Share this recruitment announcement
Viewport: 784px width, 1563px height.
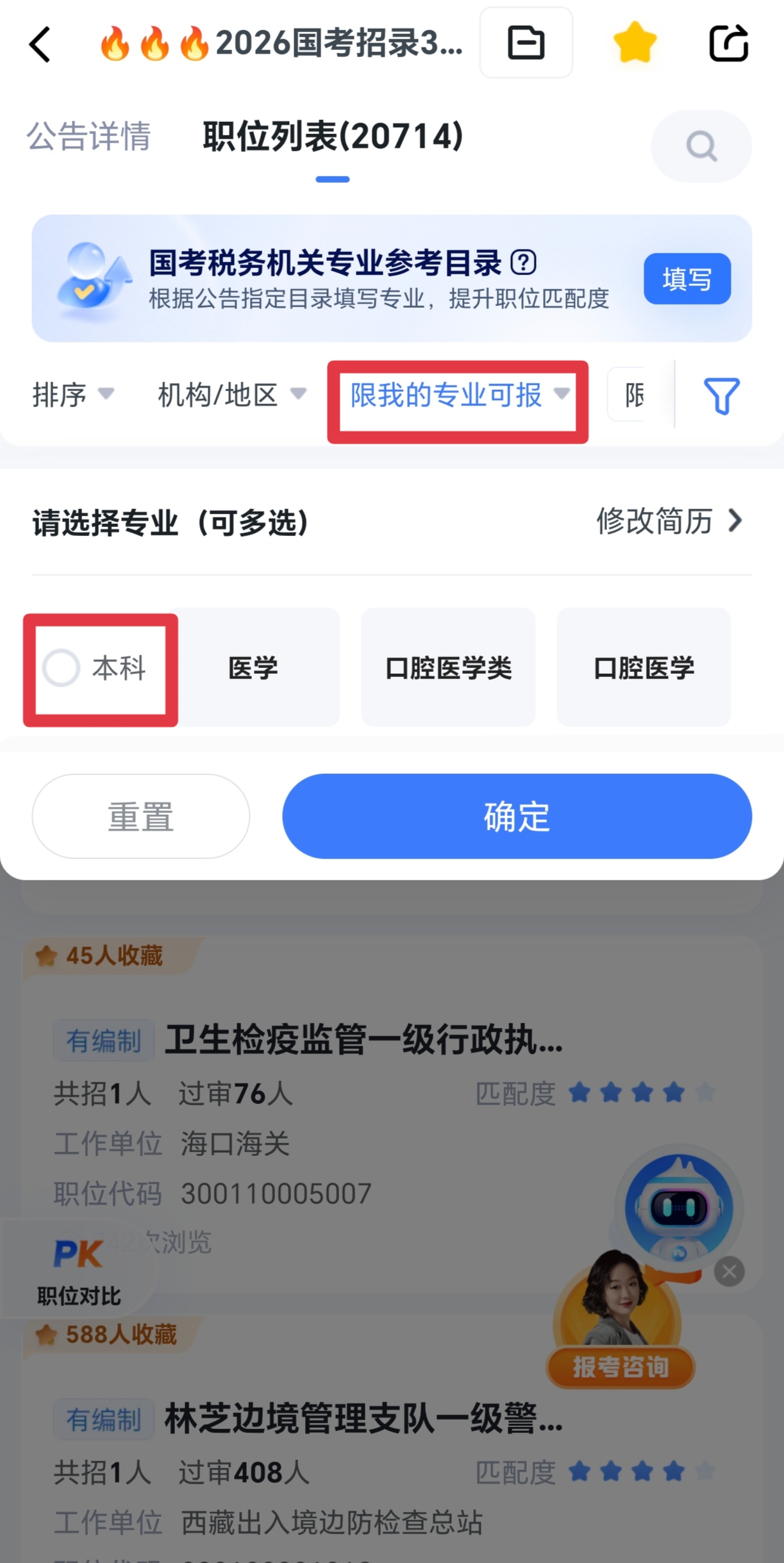click(x=729, y=43)
